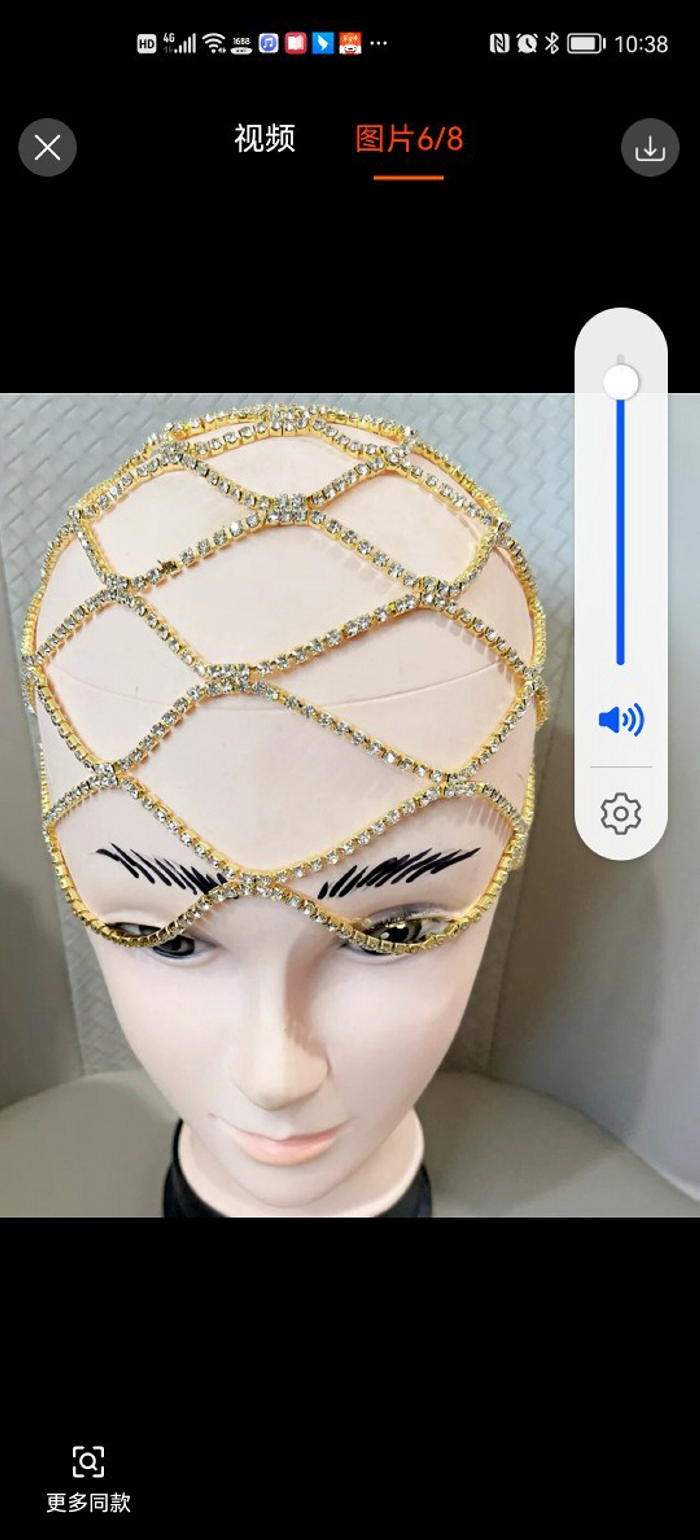The height and width of the screenshot is (1540, 700).
Task: Select the 图片 tab
Action: 409,139
